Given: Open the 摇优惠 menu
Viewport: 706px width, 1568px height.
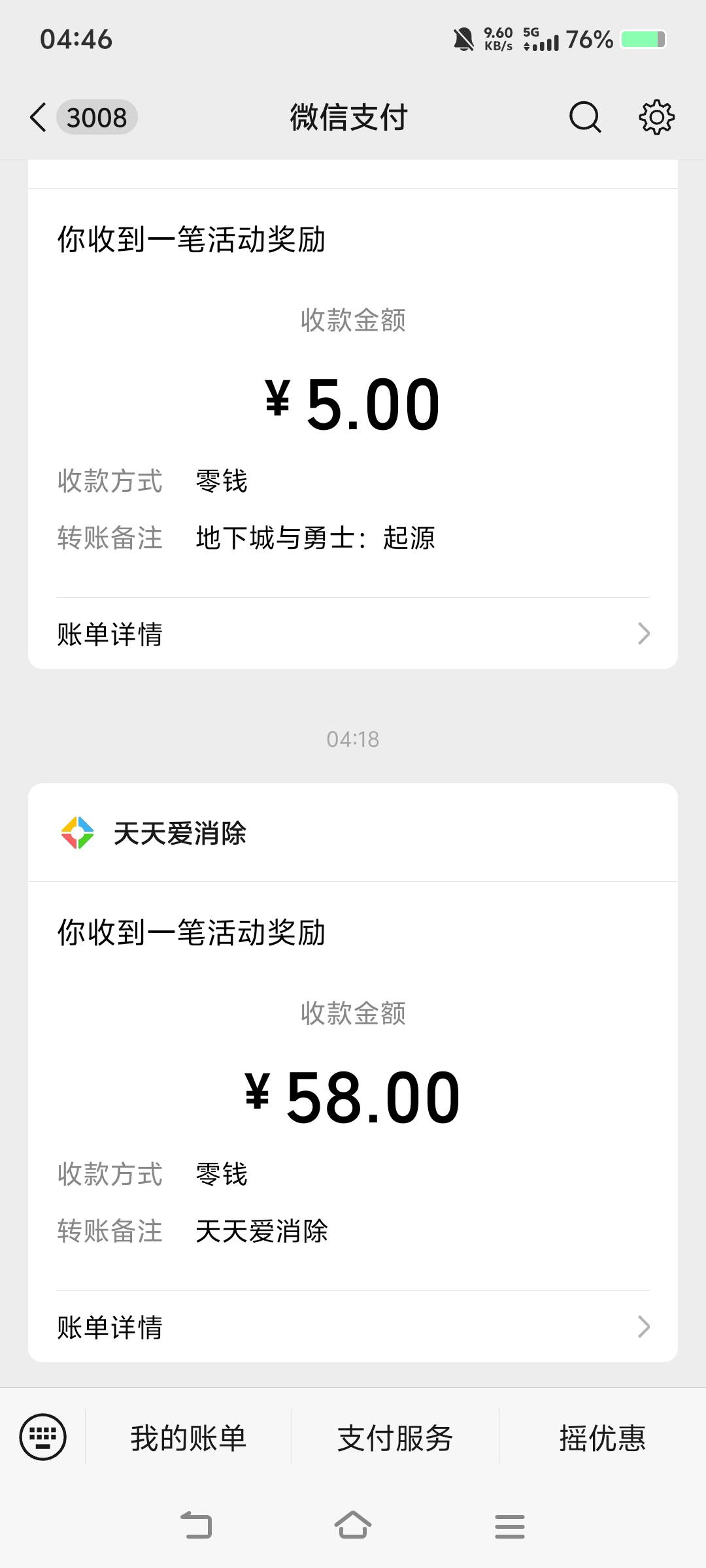Looking at the screenshot, I should pos(602,1438).
